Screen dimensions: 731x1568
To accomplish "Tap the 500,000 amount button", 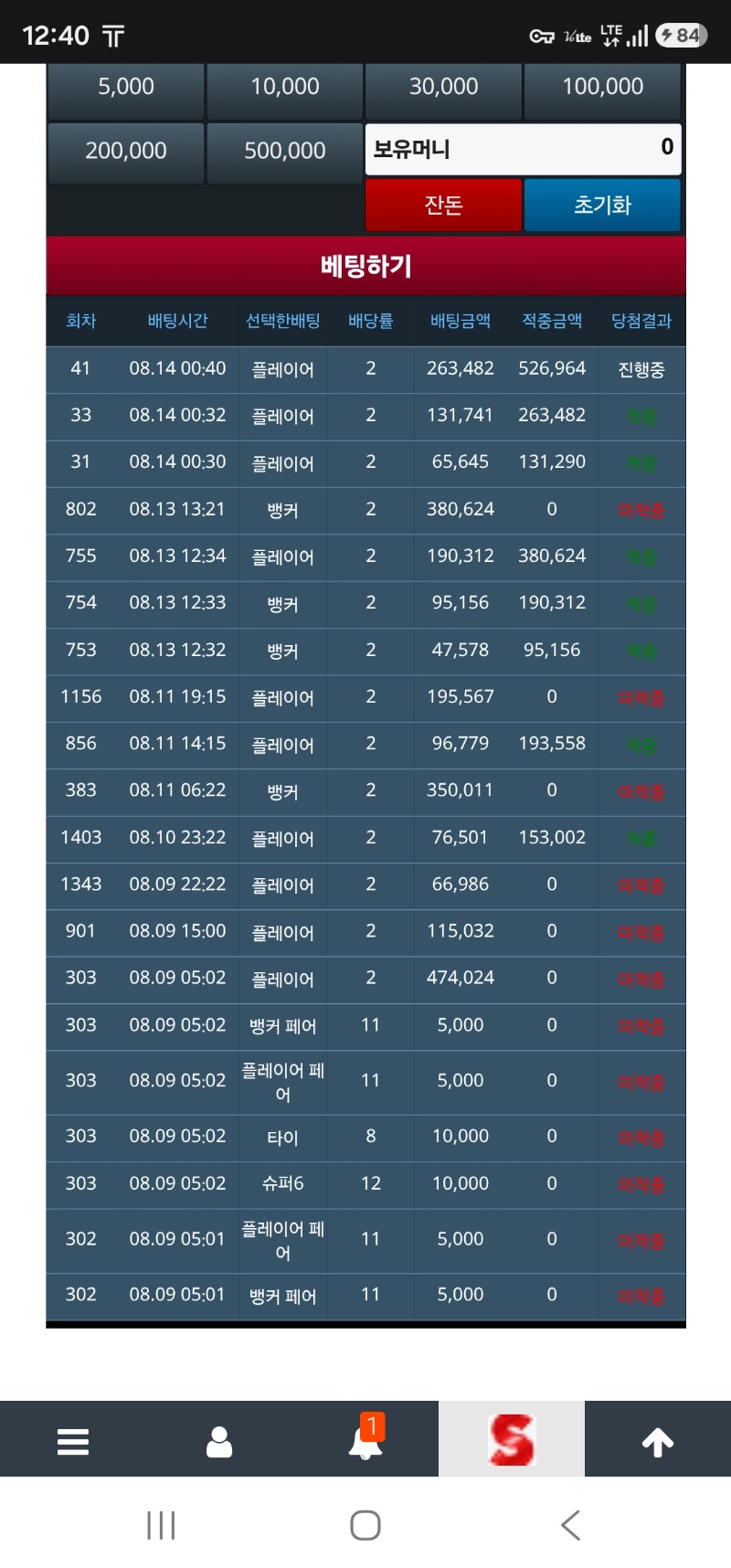I will pyautogui.click(x=285, y=151).
